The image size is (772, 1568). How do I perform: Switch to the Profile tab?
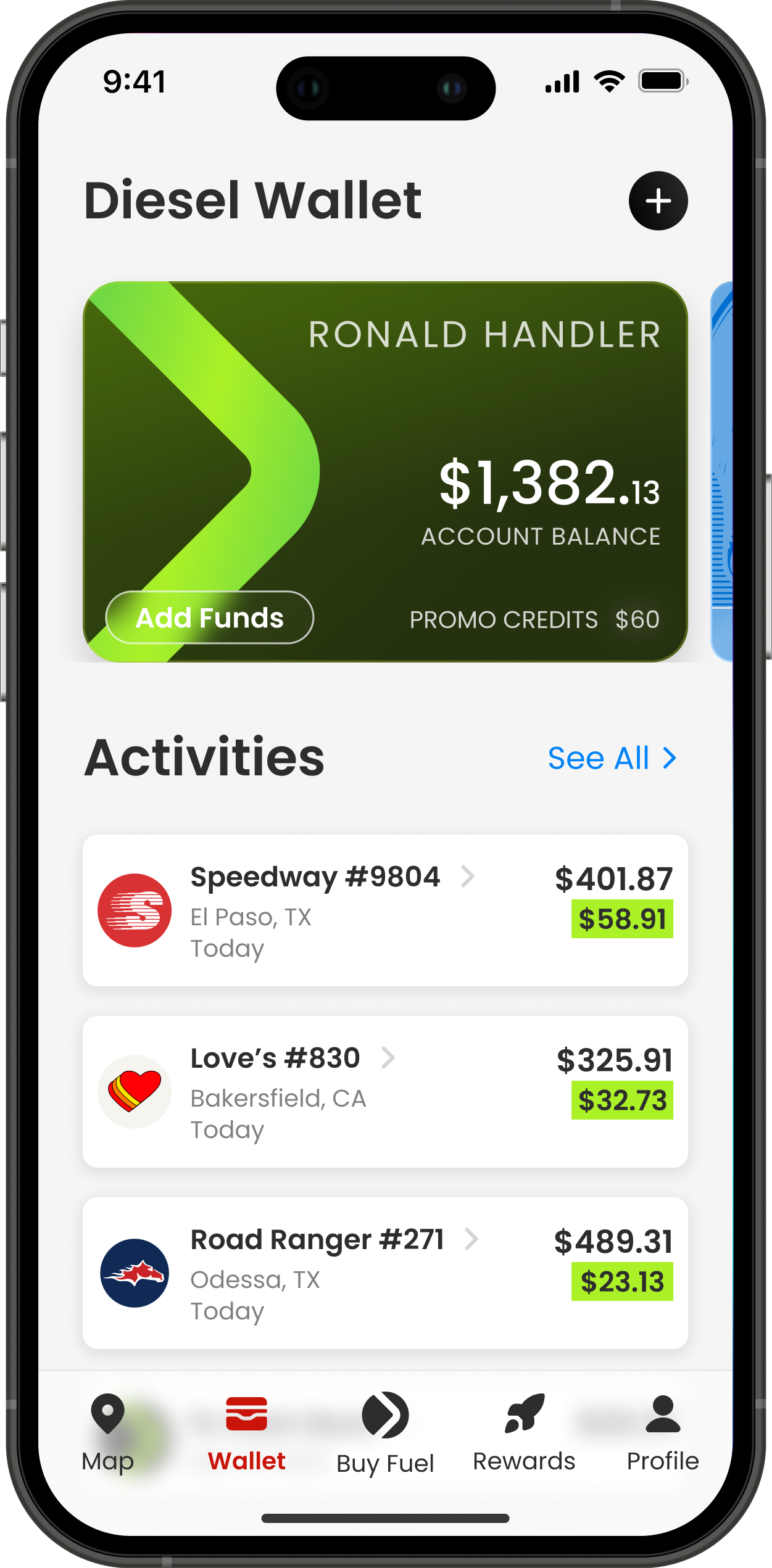[662, 1432]
